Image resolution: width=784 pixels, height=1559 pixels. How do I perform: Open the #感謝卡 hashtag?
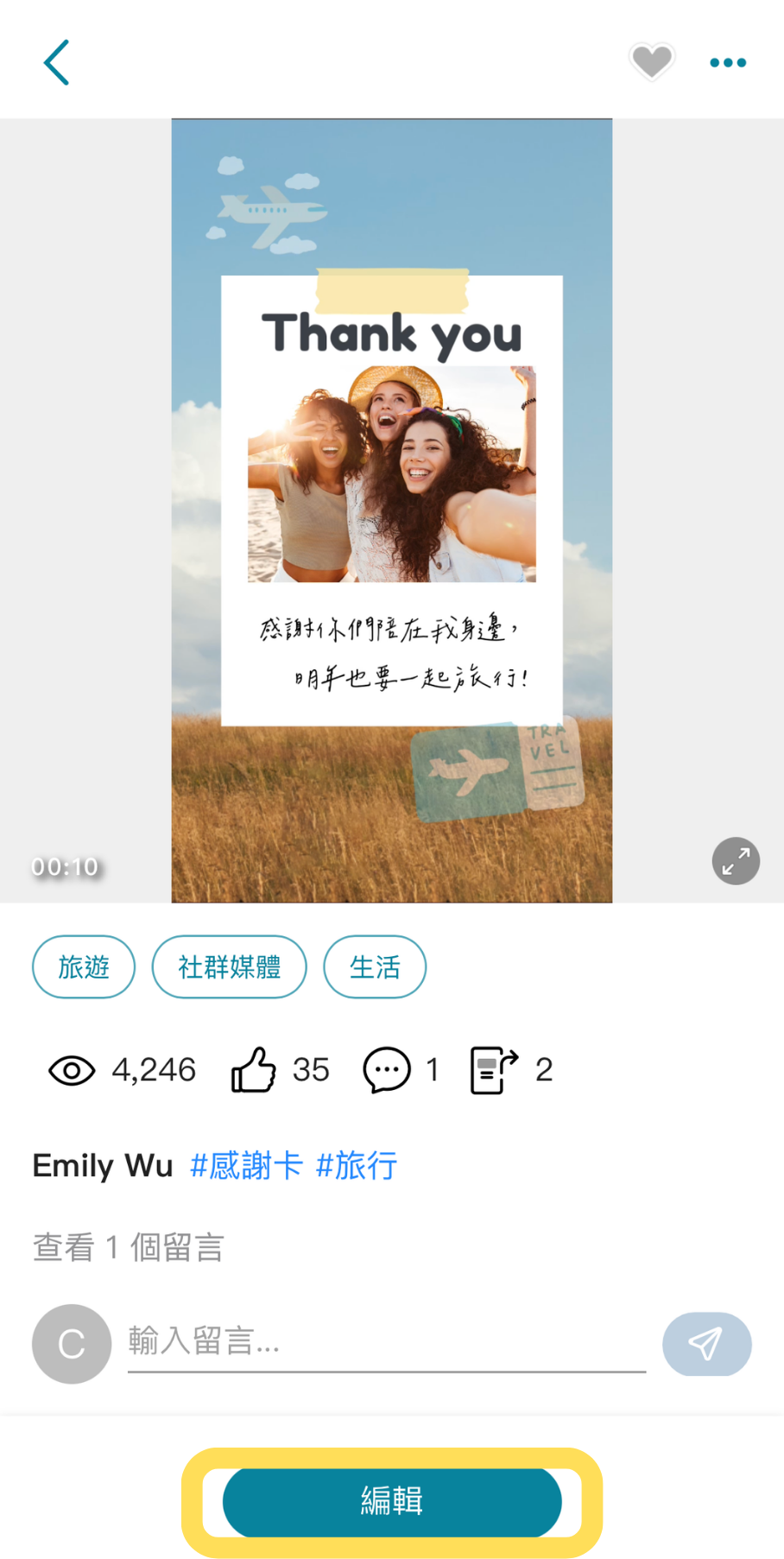pos(246,1165)
